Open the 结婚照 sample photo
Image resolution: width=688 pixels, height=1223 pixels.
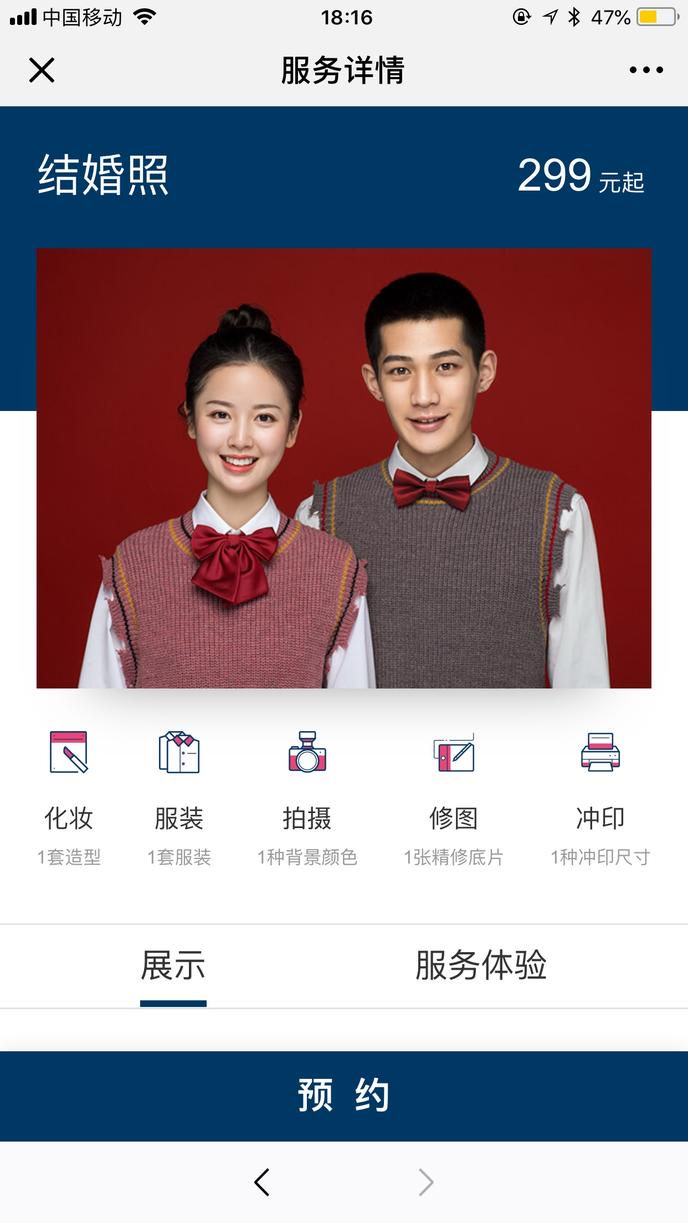coord(344,468)
